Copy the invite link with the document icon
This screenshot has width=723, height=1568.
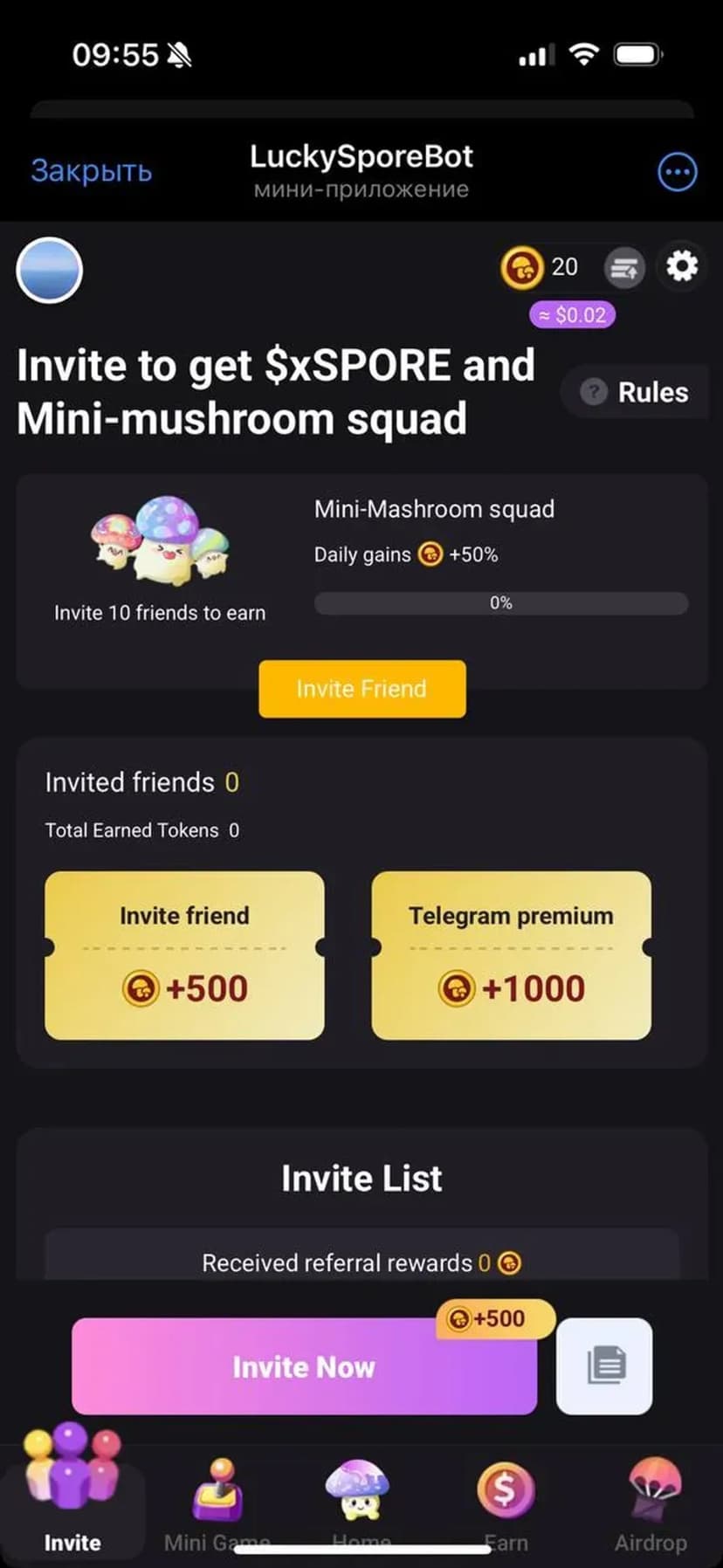(x=604, y=1365)
